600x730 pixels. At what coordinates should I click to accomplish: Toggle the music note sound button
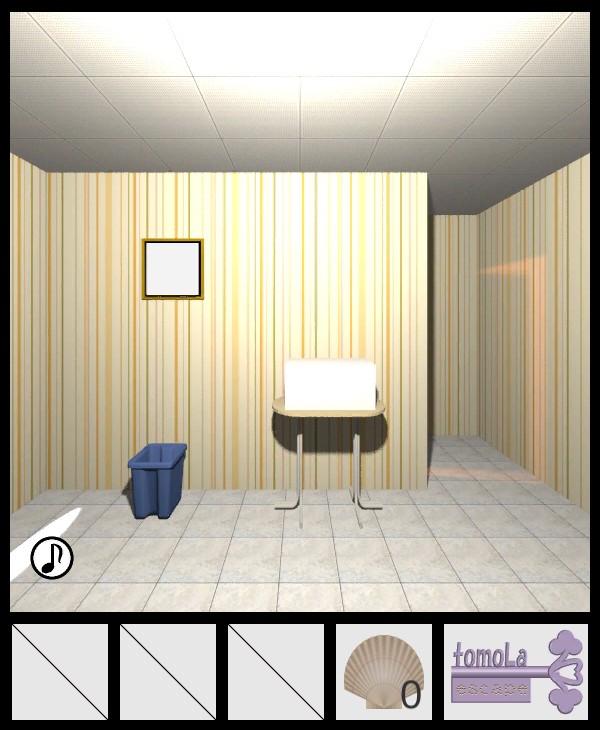(52, 558)
